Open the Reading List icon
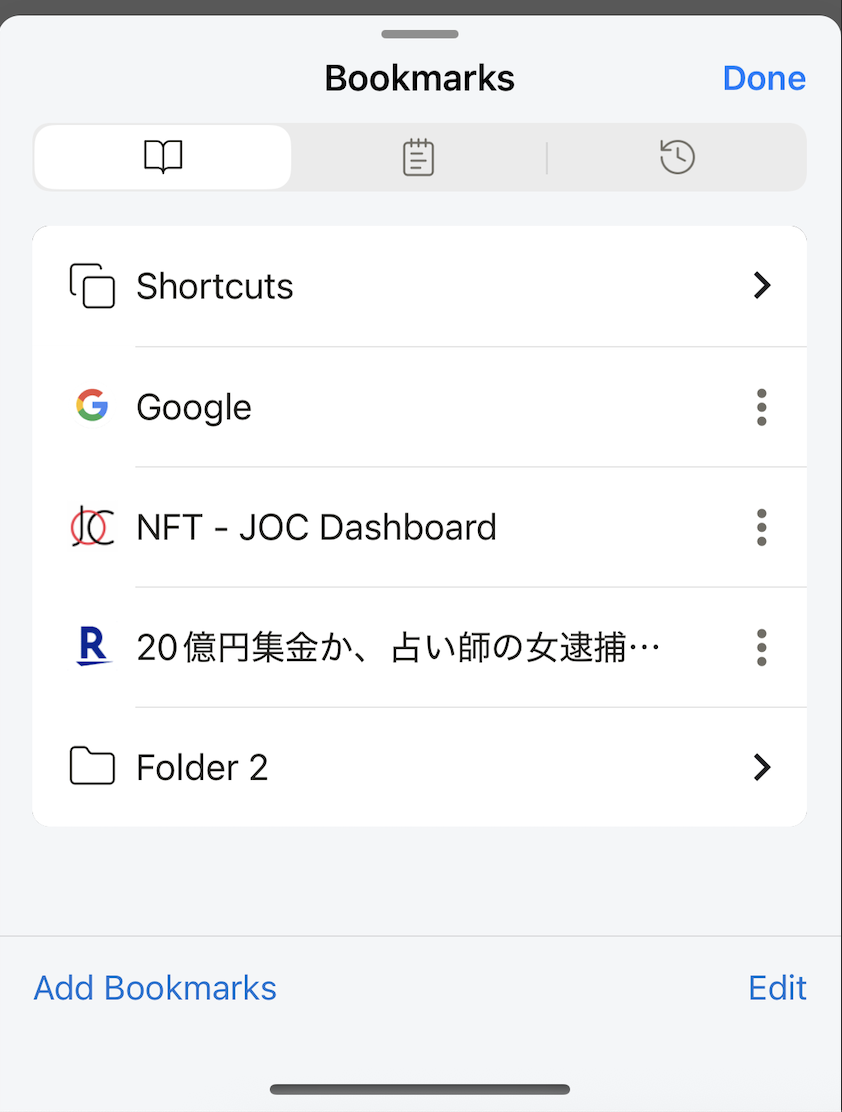This screenshot has width=842, height=1112. [417, 156]
